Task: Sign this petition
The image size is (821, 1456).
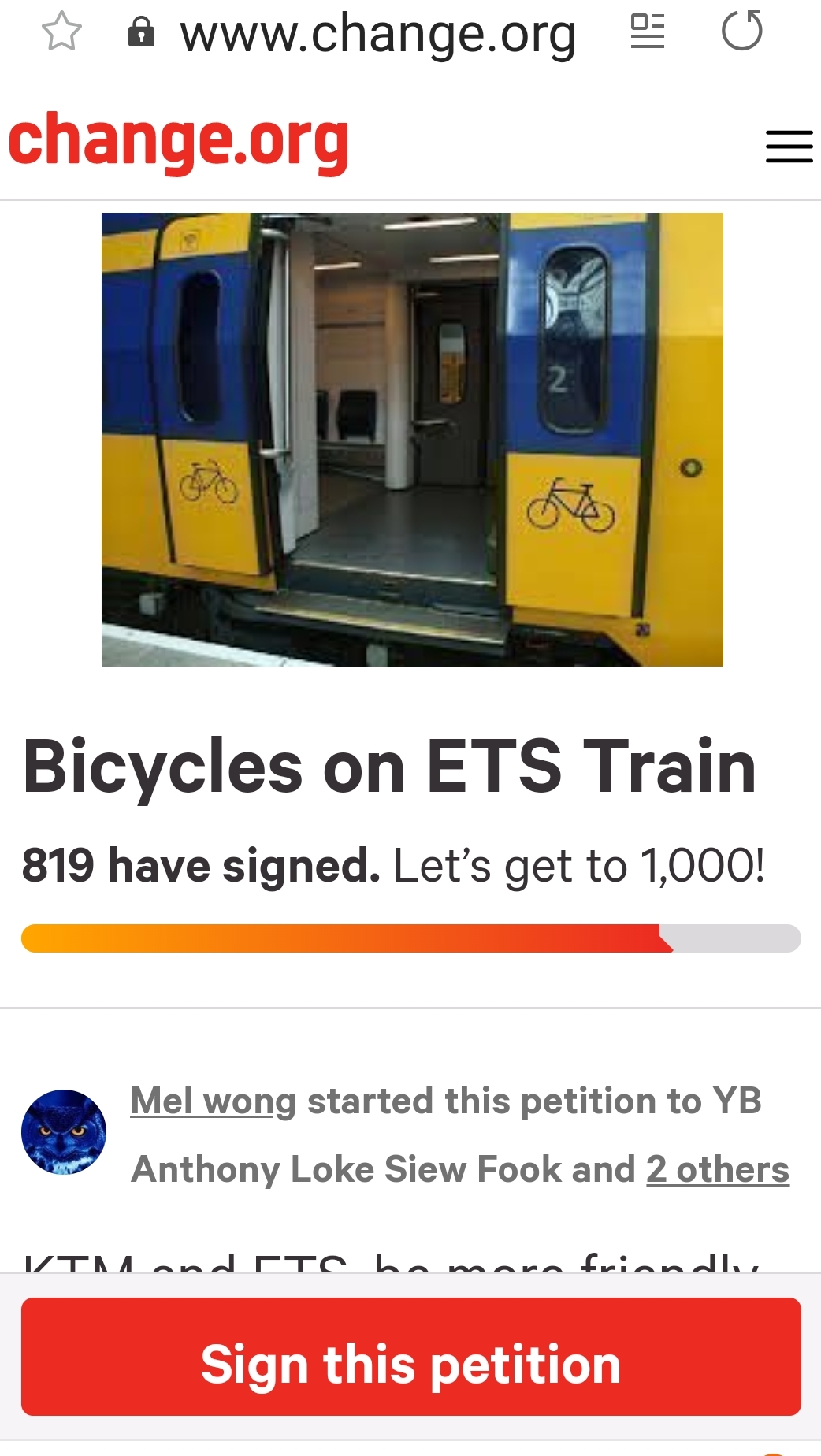Action: pyautogui.click(x=410, y=1364)
